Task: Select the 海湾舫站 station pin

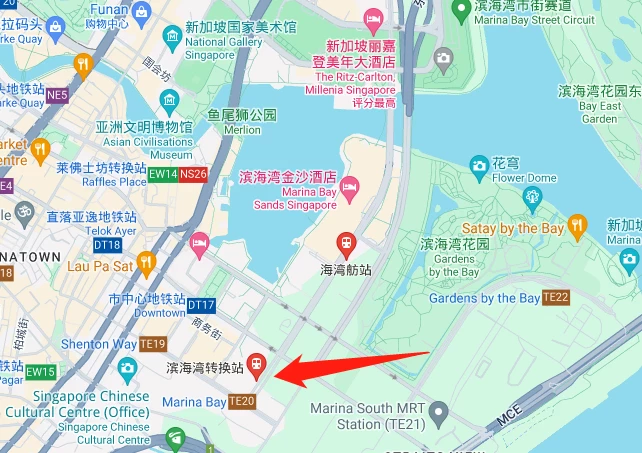Action: [x=346, y=242]
